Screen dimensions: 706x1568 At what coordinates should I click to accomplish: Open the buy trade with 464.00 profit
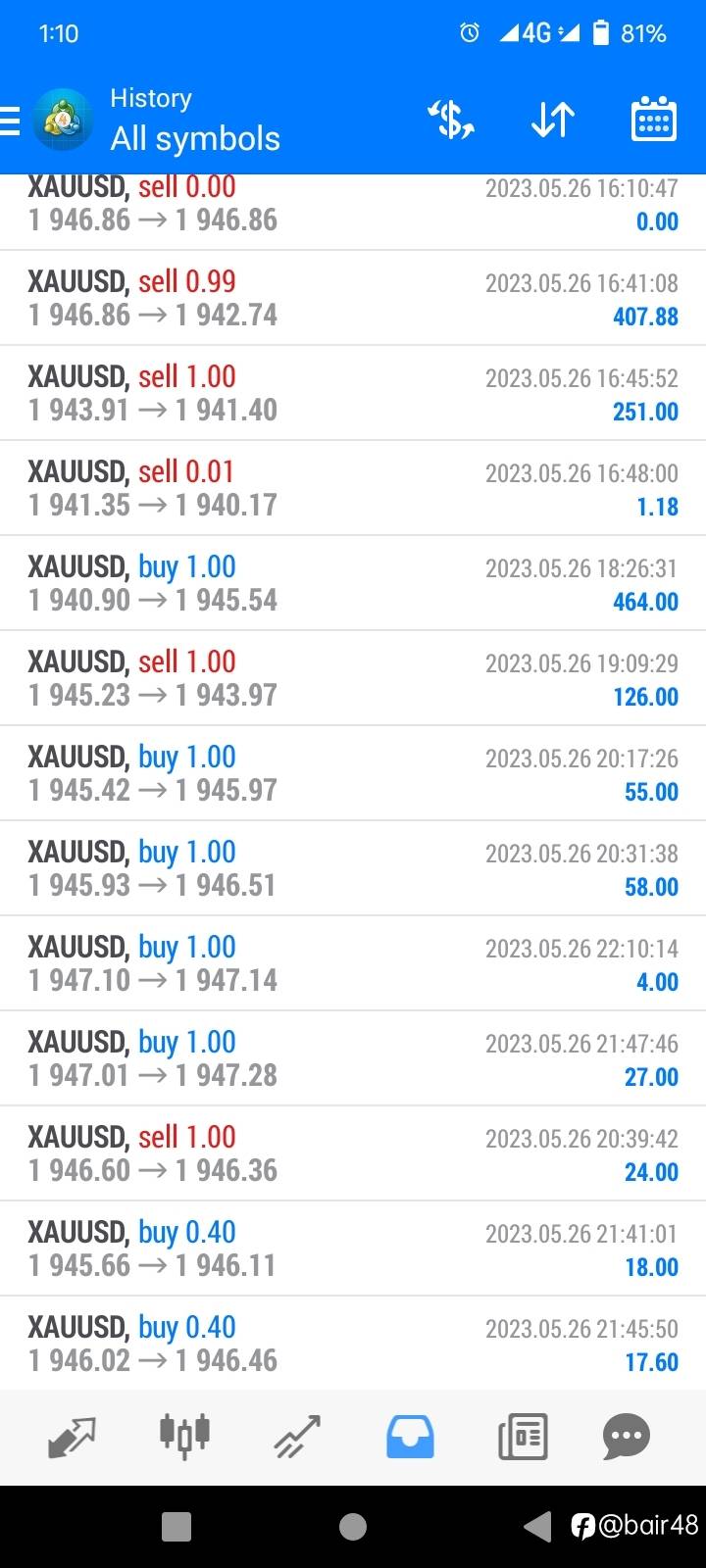[353, 583]
